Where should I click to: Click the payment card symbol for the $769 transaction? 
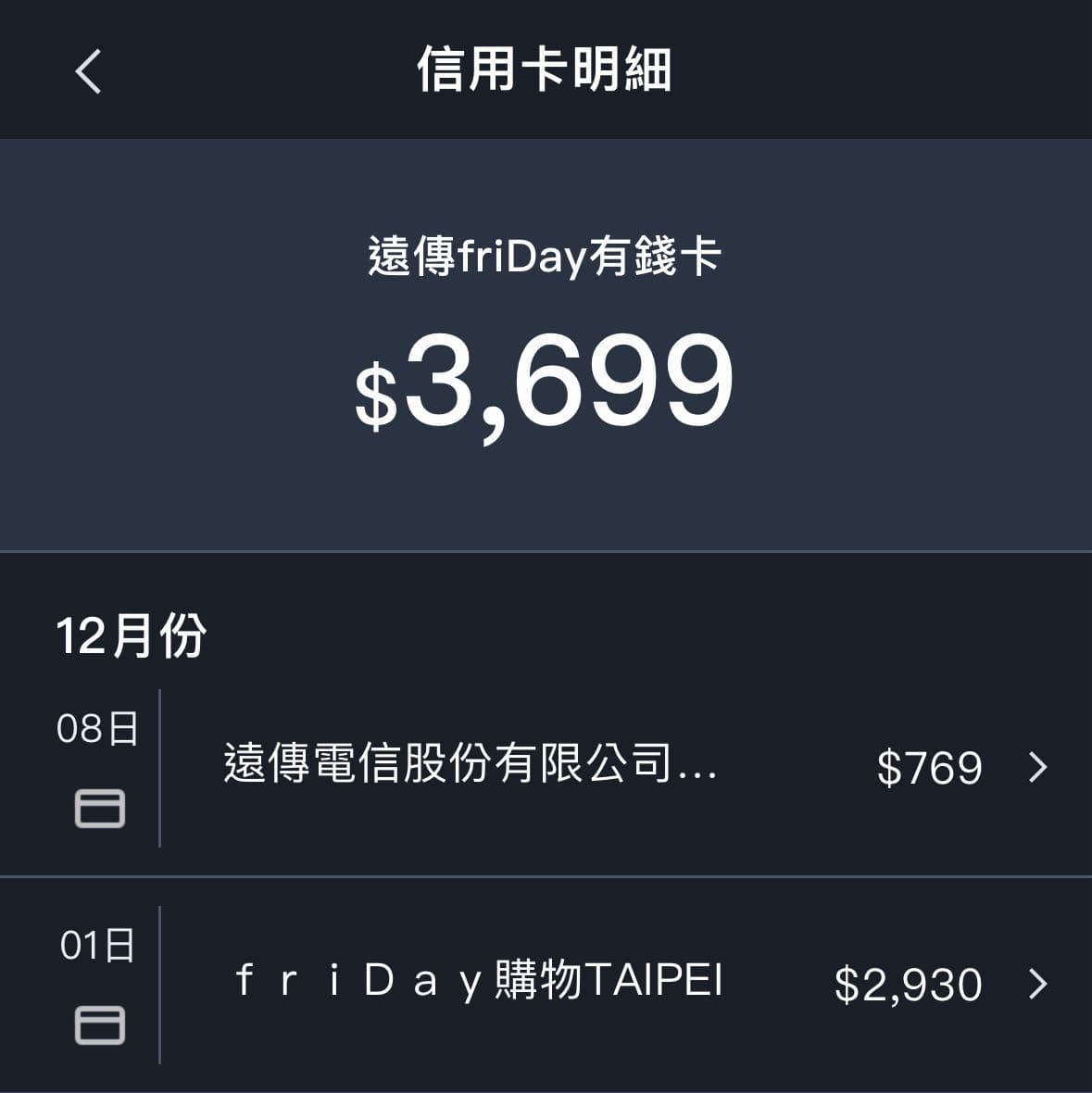click(x=102, y=808)
